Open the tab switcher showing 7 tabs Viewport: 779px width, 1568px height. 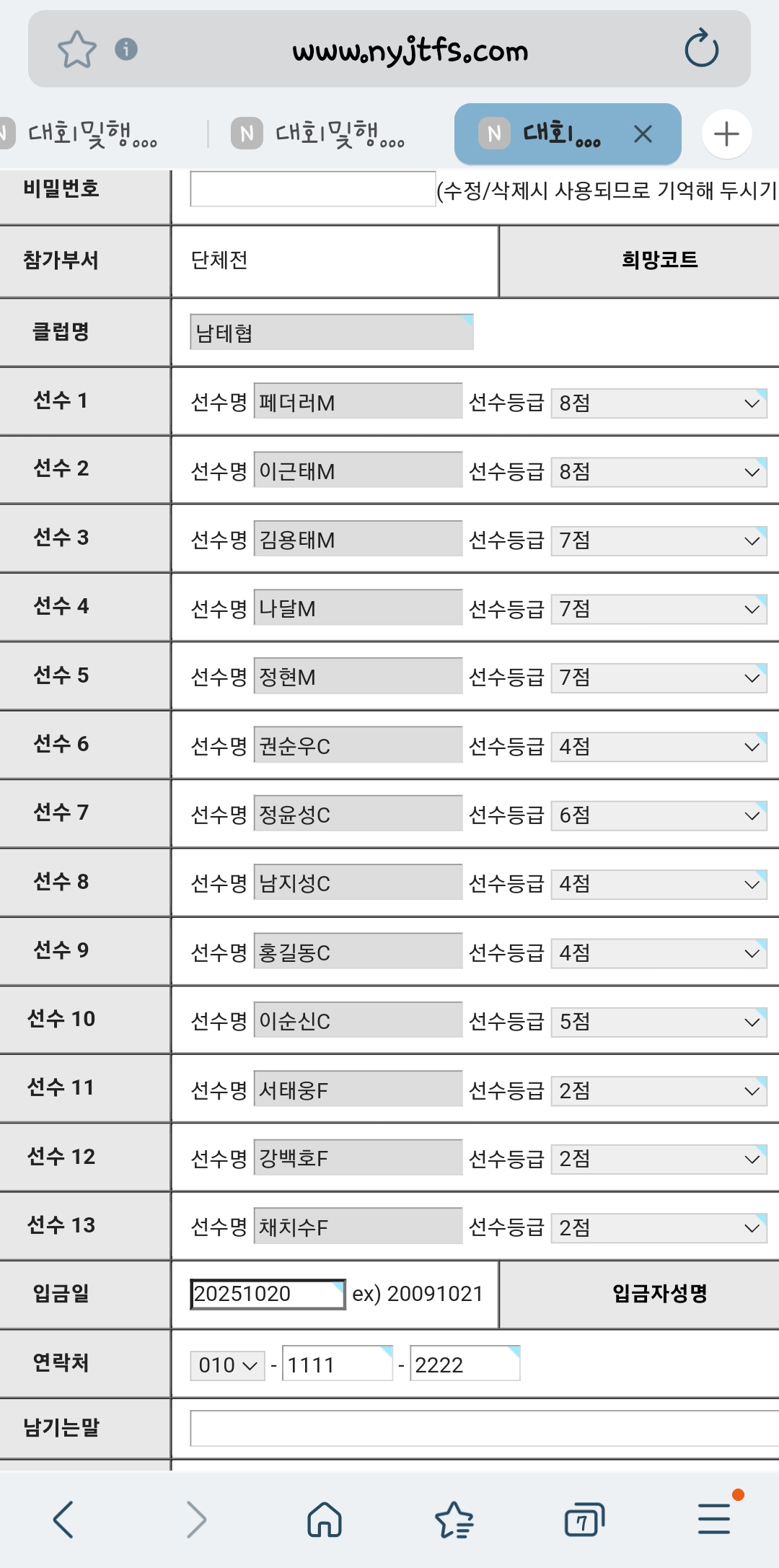coord(584,1520)
